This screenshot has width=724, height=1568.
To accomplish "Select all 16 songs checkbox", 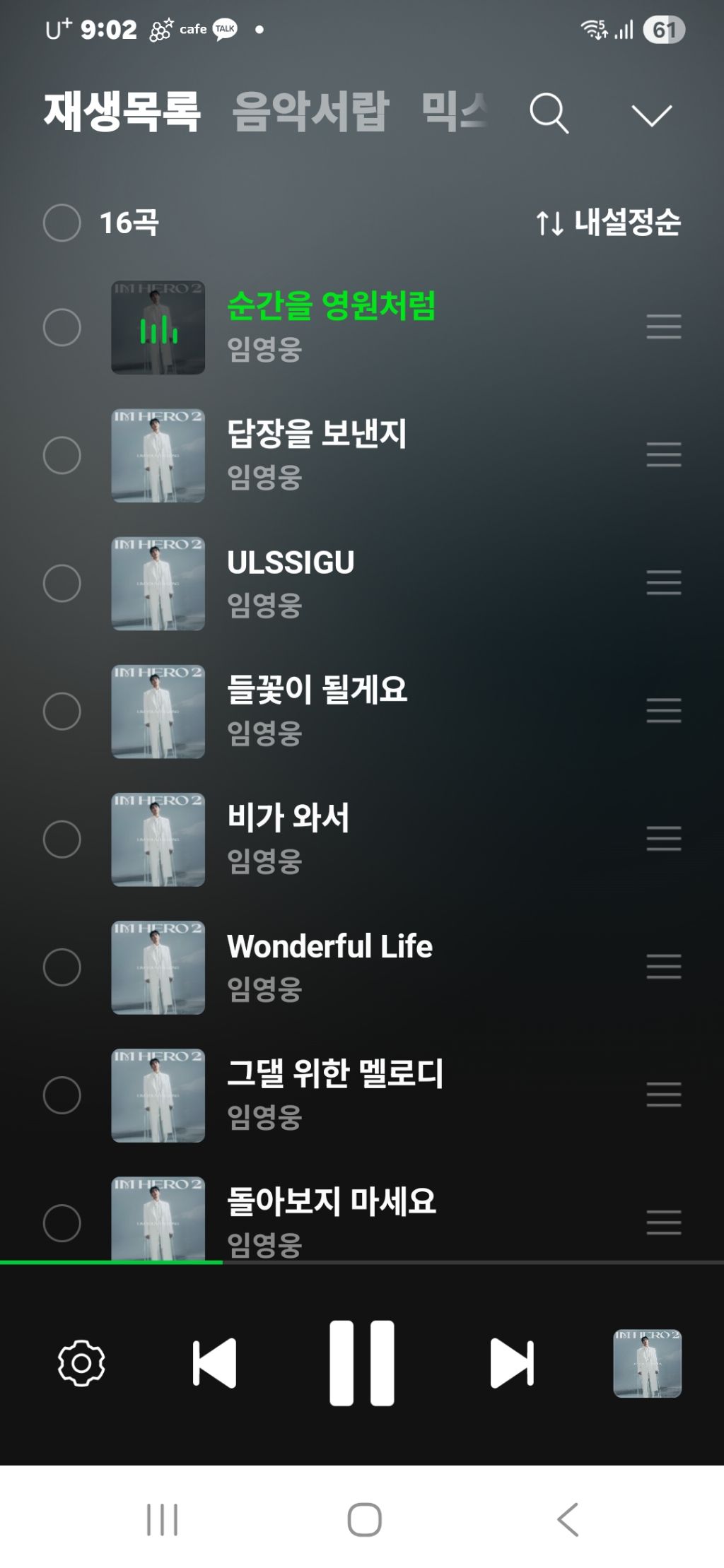I will coord(62,223).
